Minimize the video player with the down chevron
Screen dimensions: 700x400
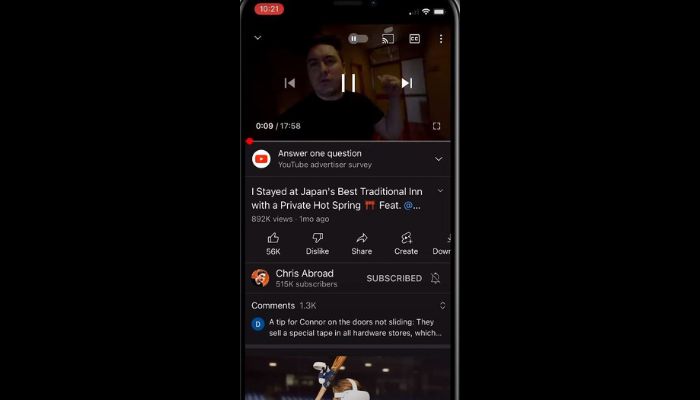point(258,38)
